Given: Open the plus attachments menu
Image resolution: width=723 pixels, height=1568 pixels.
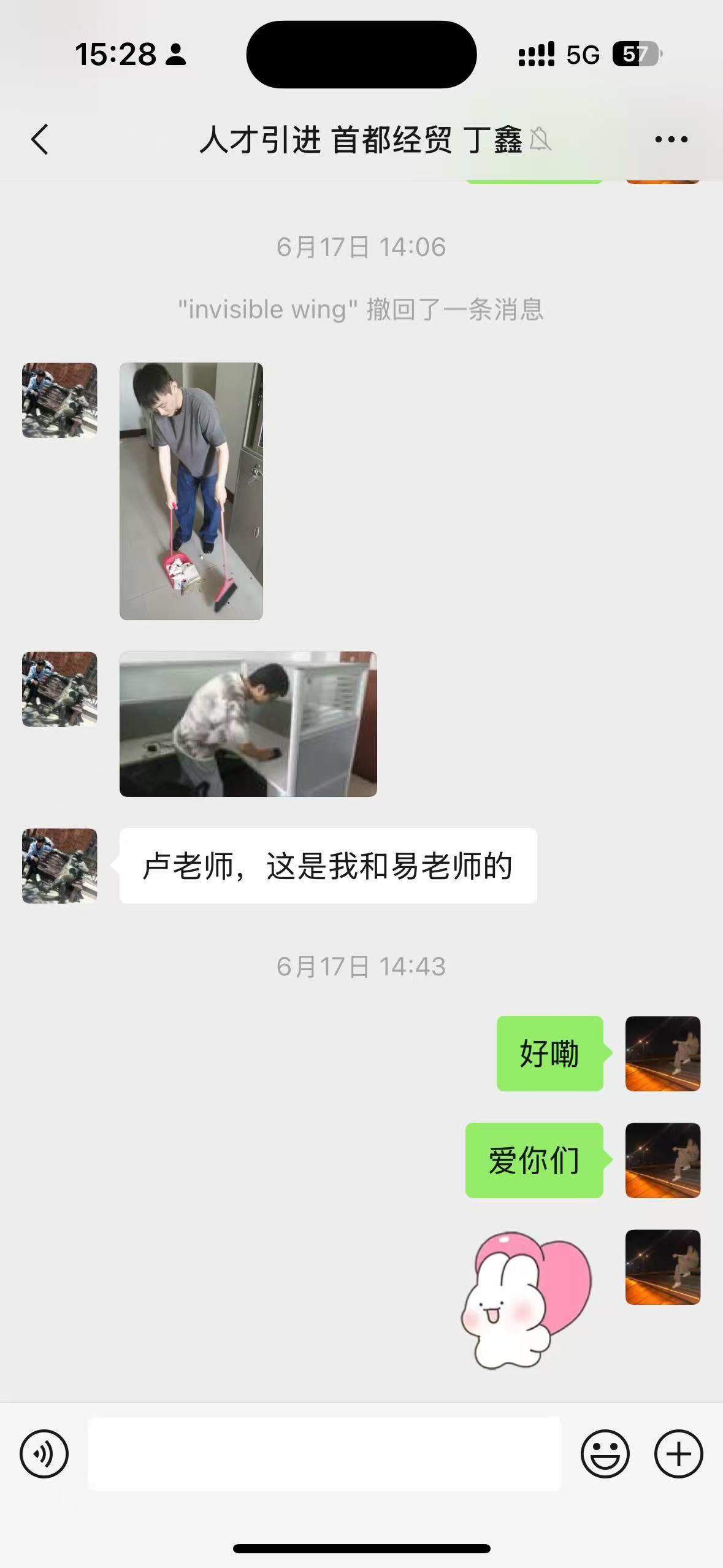Looking at the screenshot, I should pyautogui.click(x=678, y=1453).
